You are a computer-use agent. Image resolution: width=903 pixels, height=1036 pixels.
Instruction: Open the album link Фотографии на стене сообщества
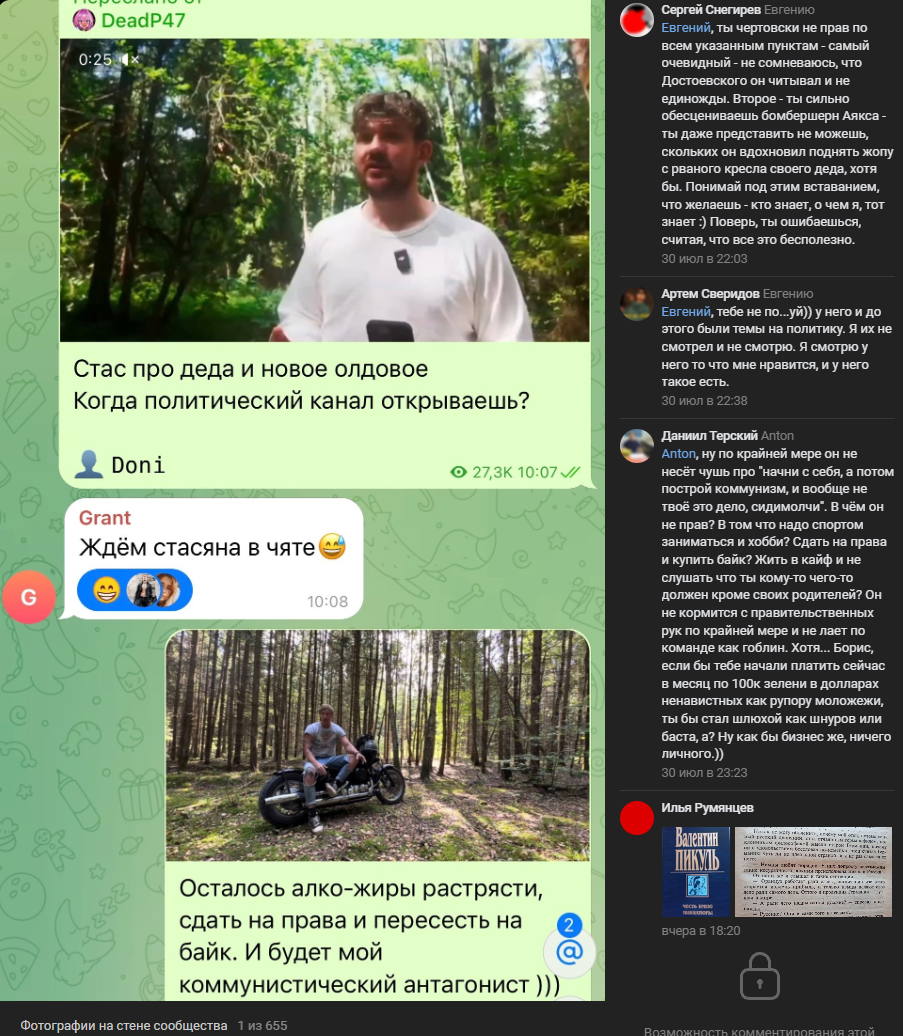[124, 1026]
